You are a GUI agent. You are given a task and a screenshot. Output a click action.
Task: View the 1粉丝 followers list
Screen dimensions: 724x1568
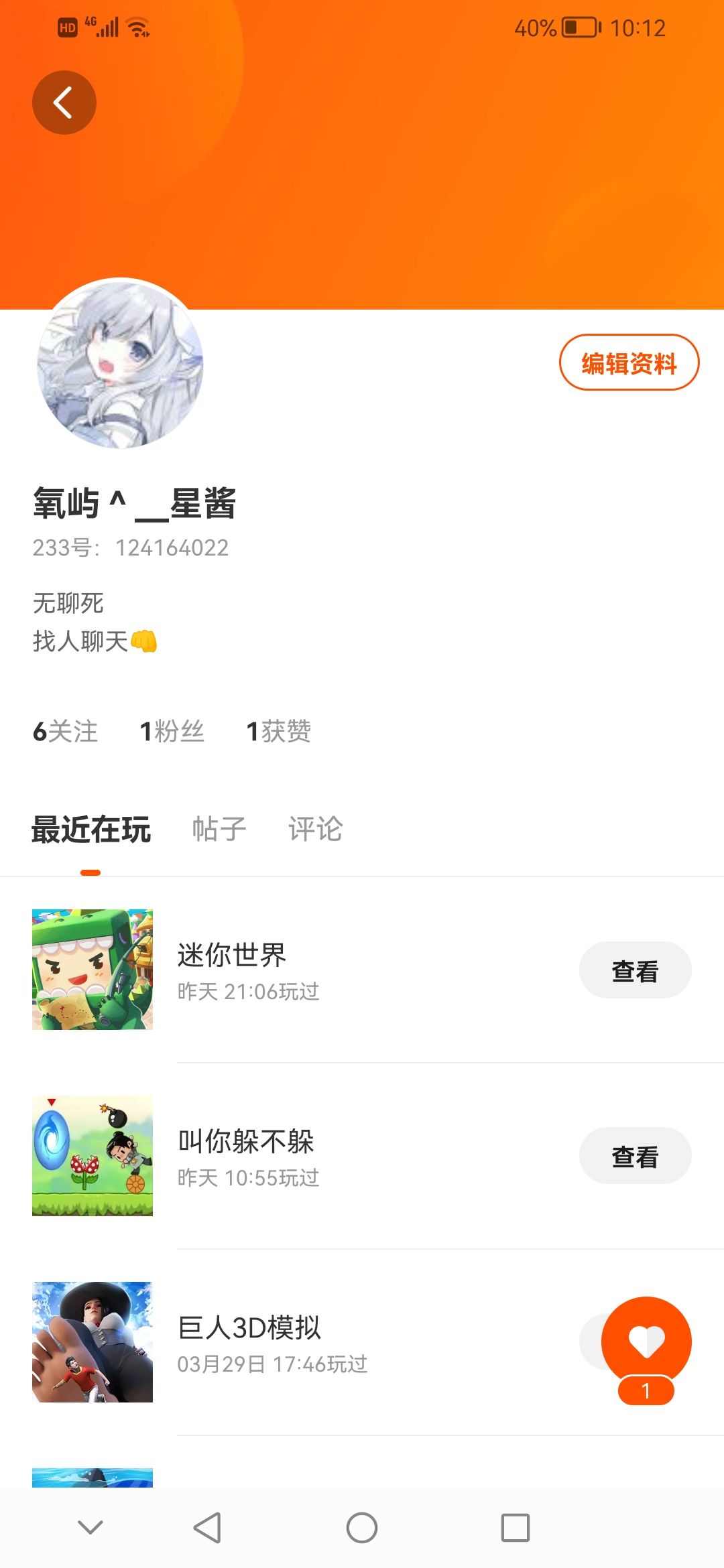click(172, 731)
